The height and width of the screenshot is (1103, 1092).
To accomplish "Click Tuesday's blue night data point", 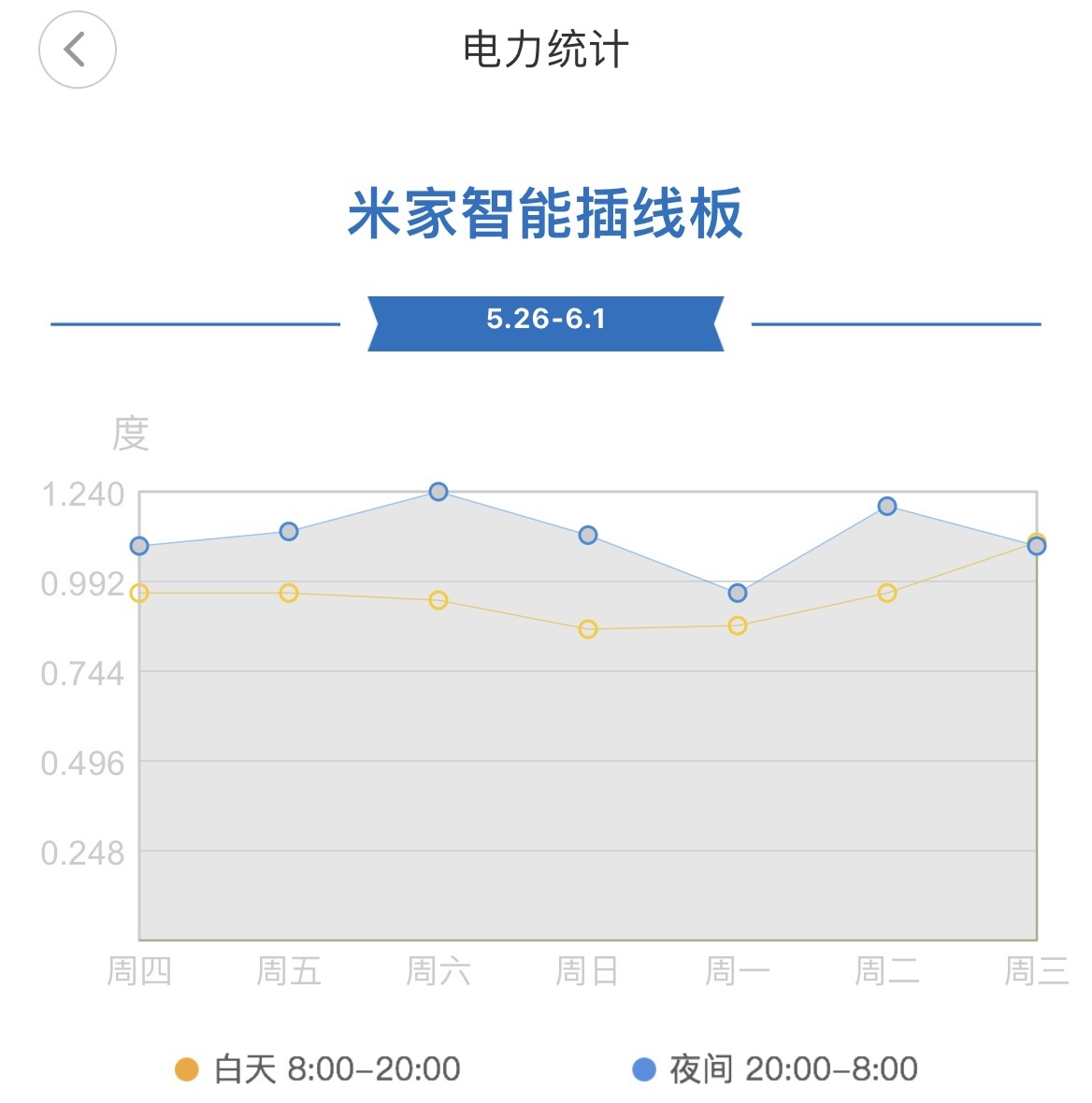I will click(885, 507).
